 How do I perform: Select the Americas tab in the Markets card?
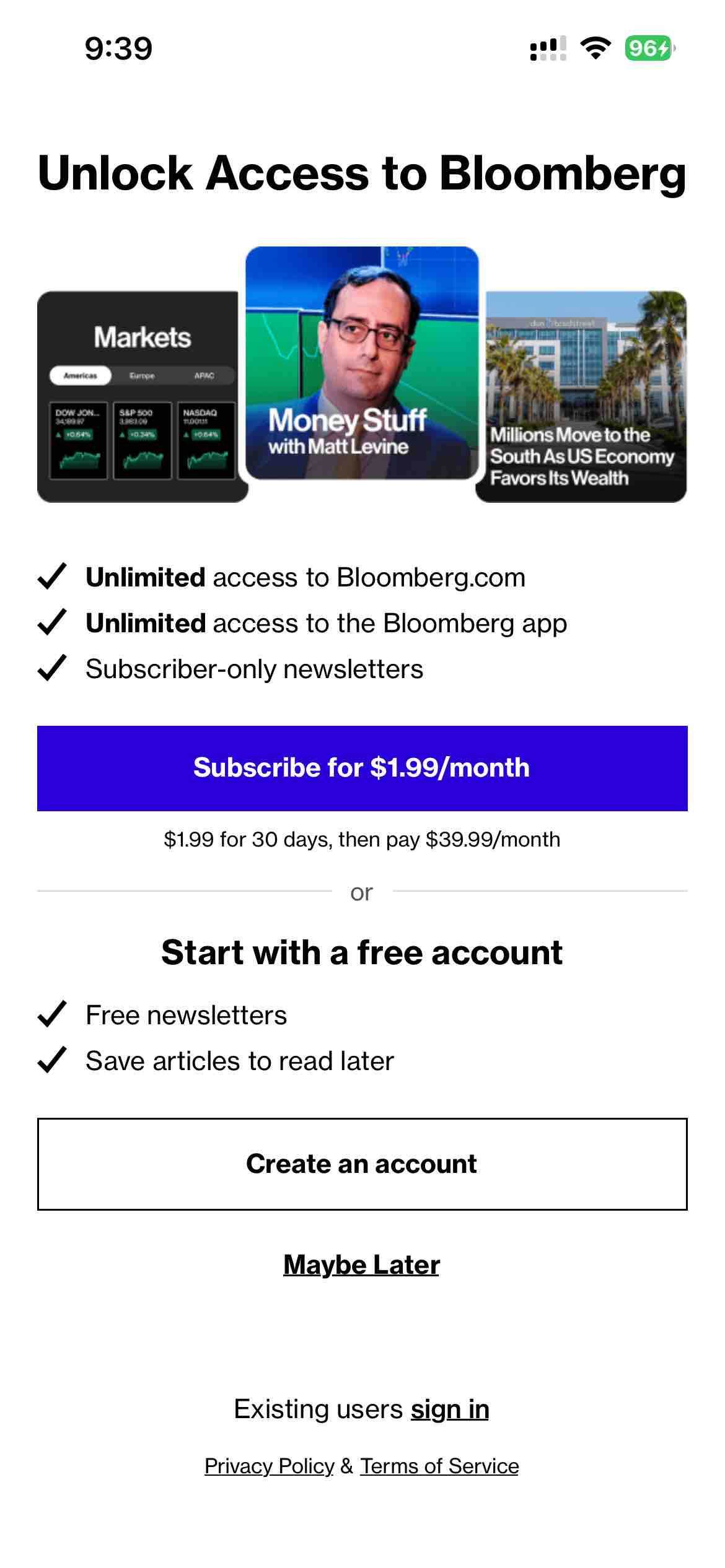click(81, 376)
